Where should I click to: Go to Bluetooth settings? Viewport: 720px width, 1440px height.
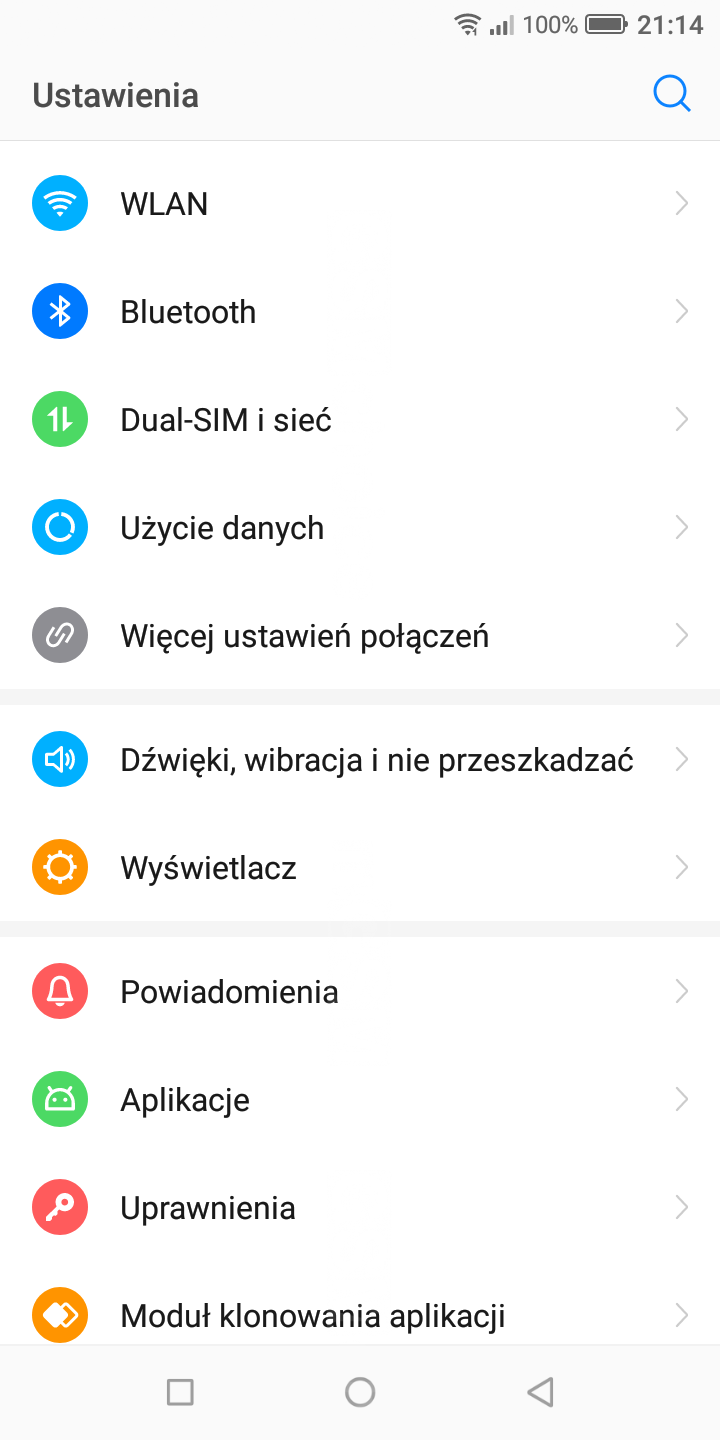point(360,312)
